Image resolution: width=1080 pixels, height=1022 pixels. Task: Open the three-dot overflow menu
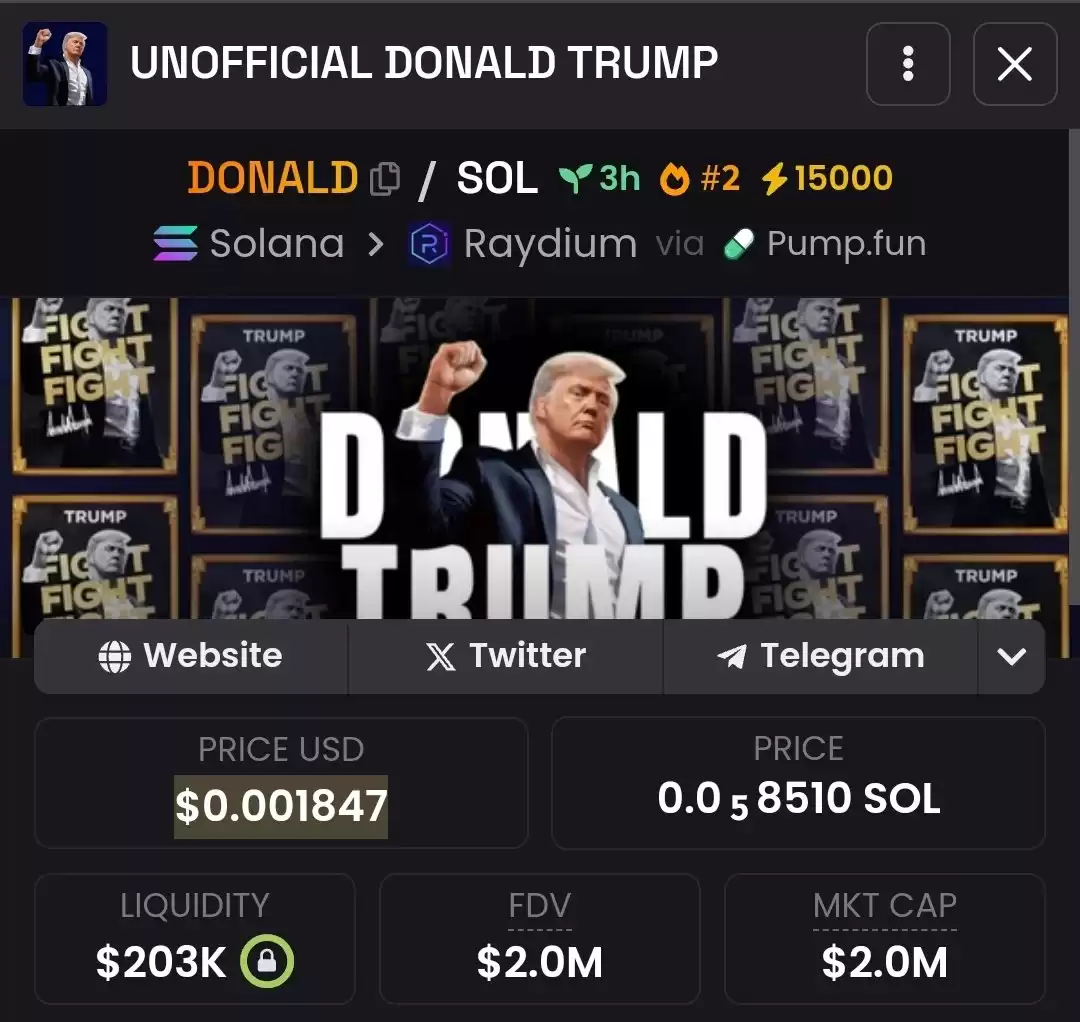tap(907, 64)
